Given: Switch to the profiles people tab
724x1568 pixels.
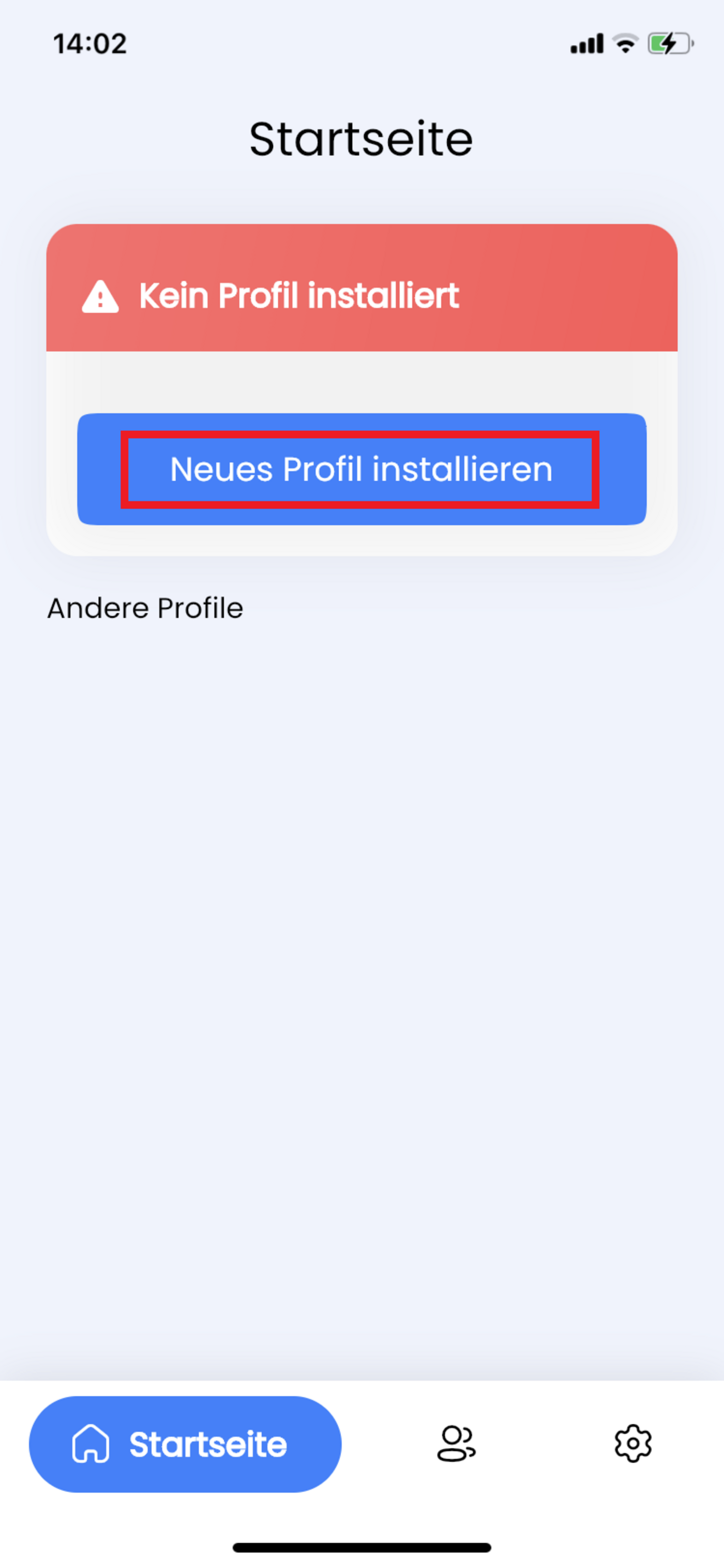Looking at the screenshot, I should (x=456, y=1443).
